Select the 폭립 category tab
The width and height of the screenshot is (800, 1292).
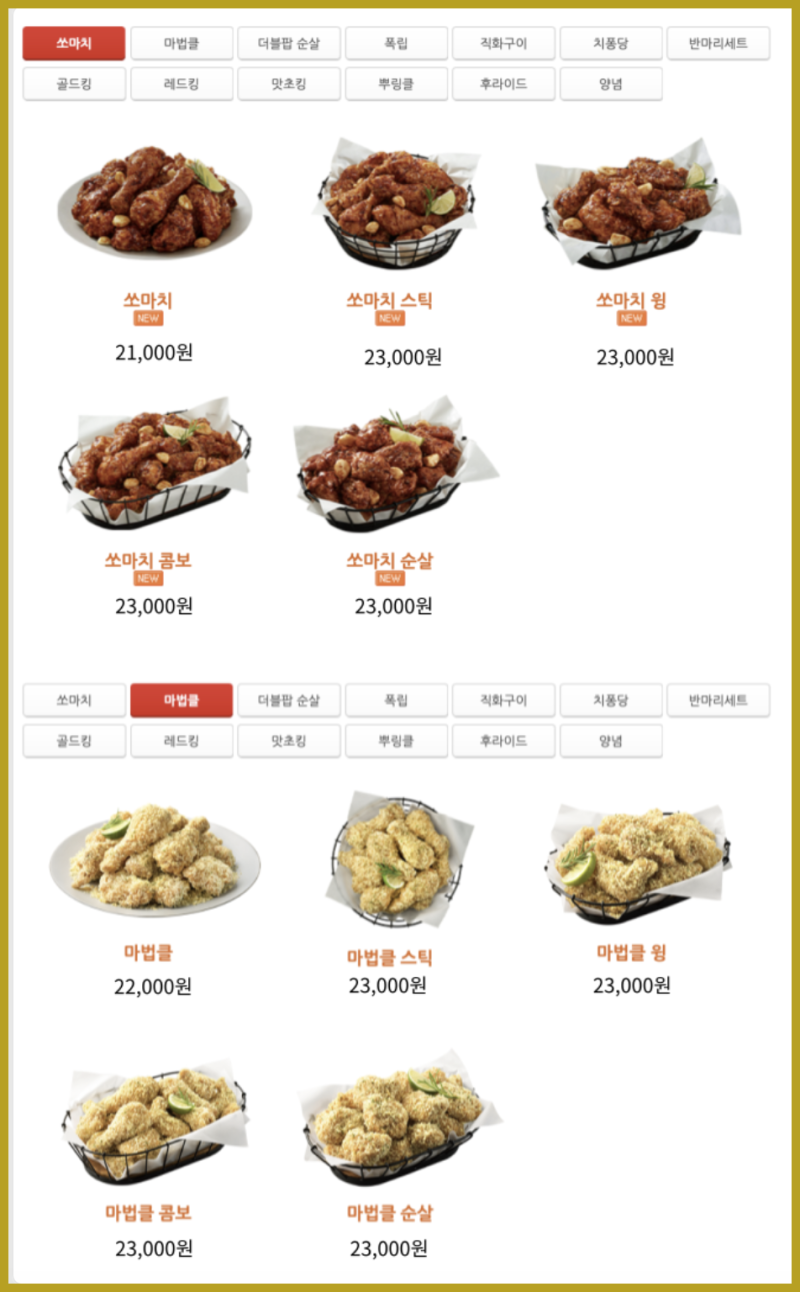click(396, 43)
